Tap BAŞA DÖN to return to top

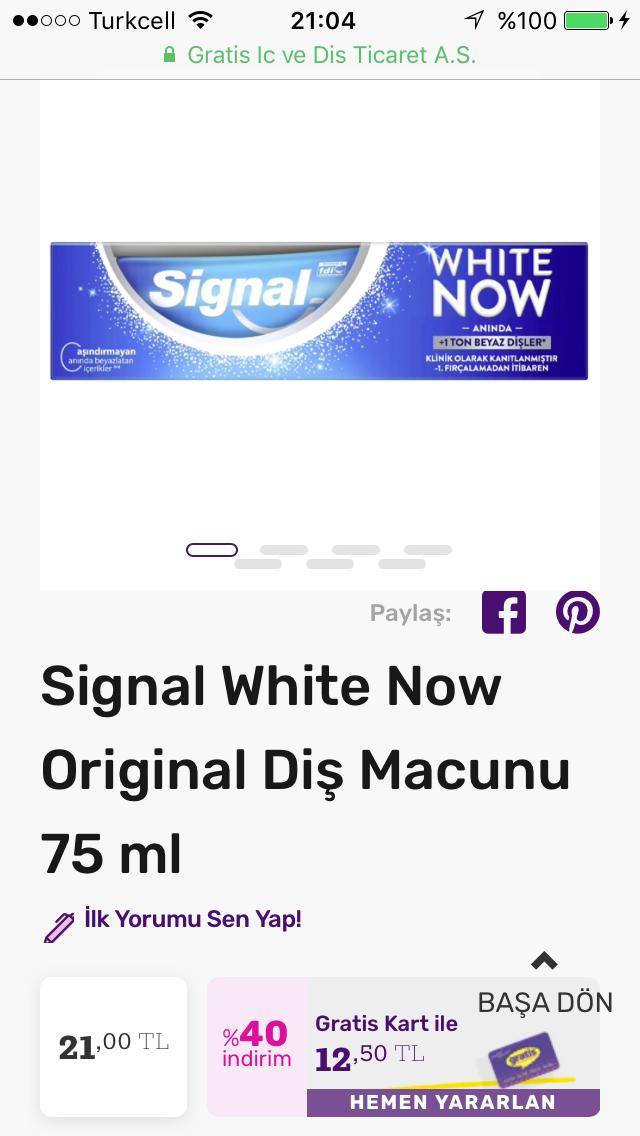pos(545,984)
